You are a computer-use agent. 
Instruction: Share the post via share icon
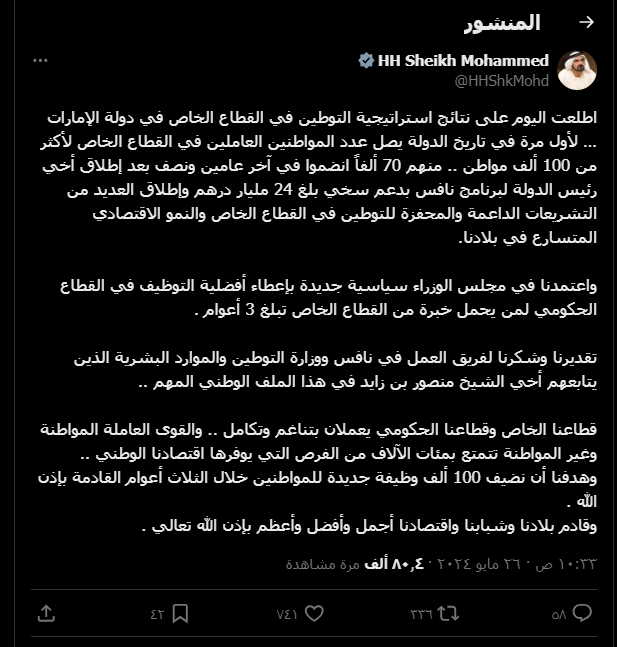coord(45,613)
